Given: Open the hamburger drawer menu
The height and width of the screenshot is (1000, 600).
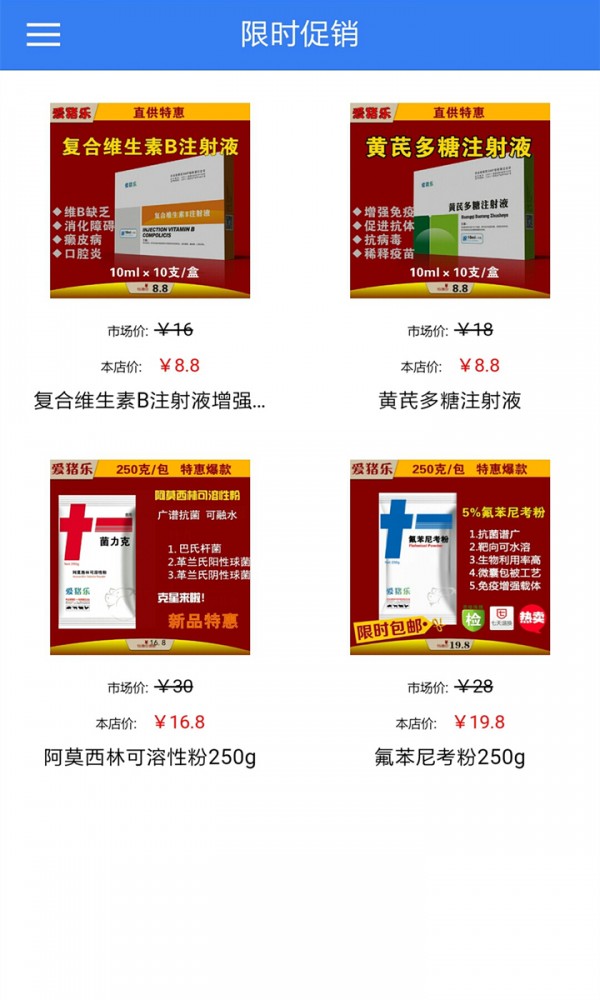Looking at the screenshot, I should point(43,34).
